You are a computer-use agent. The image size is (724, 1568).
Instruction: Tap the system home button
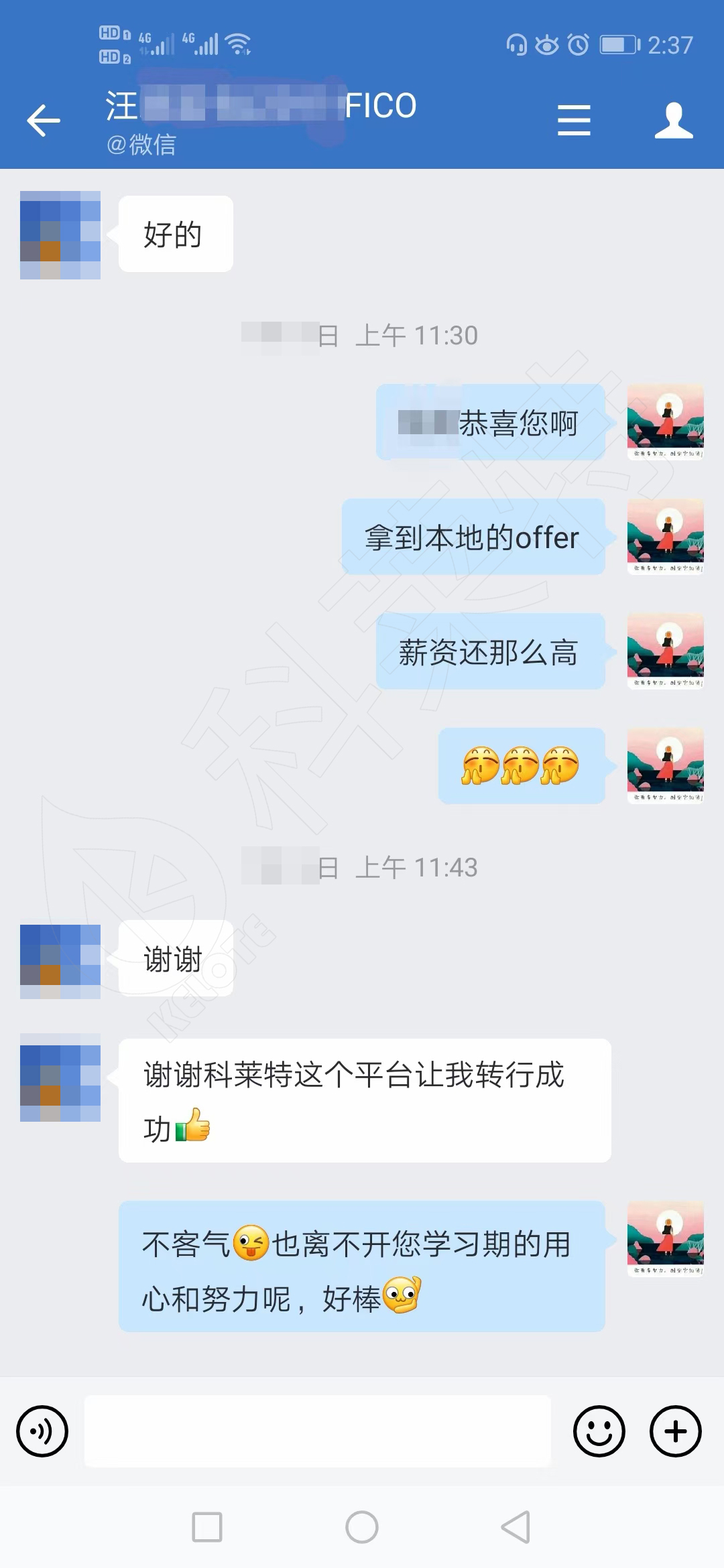pyautogui.click(x=362, y=1527)
